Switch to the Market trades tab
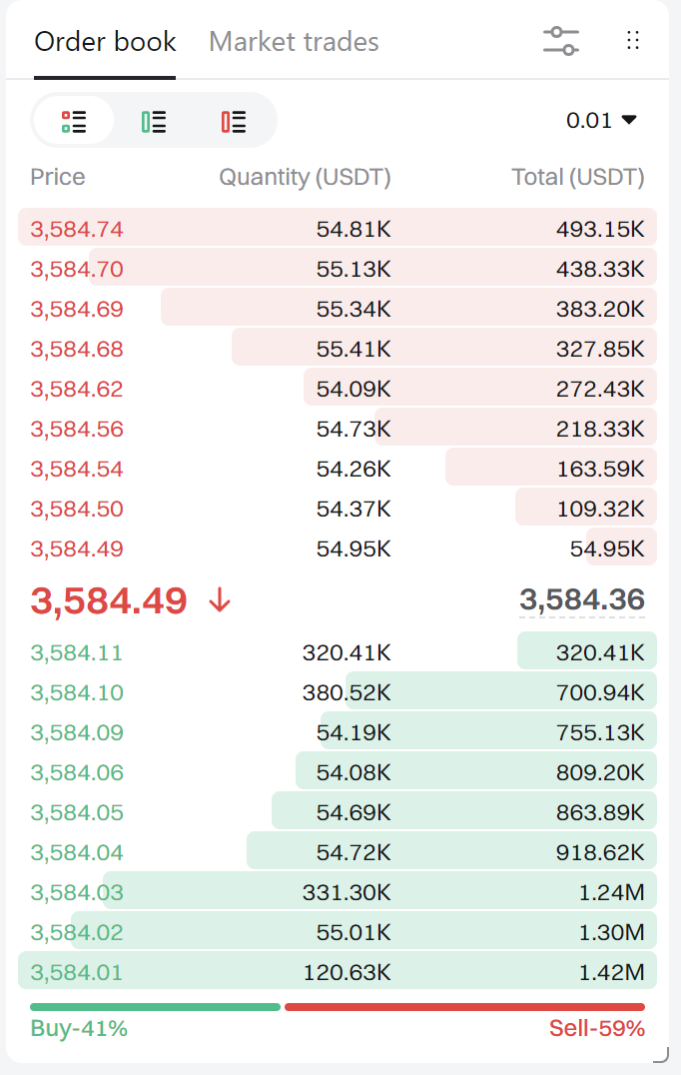Viewport: 681px width, 1075px height. [293, 42]
